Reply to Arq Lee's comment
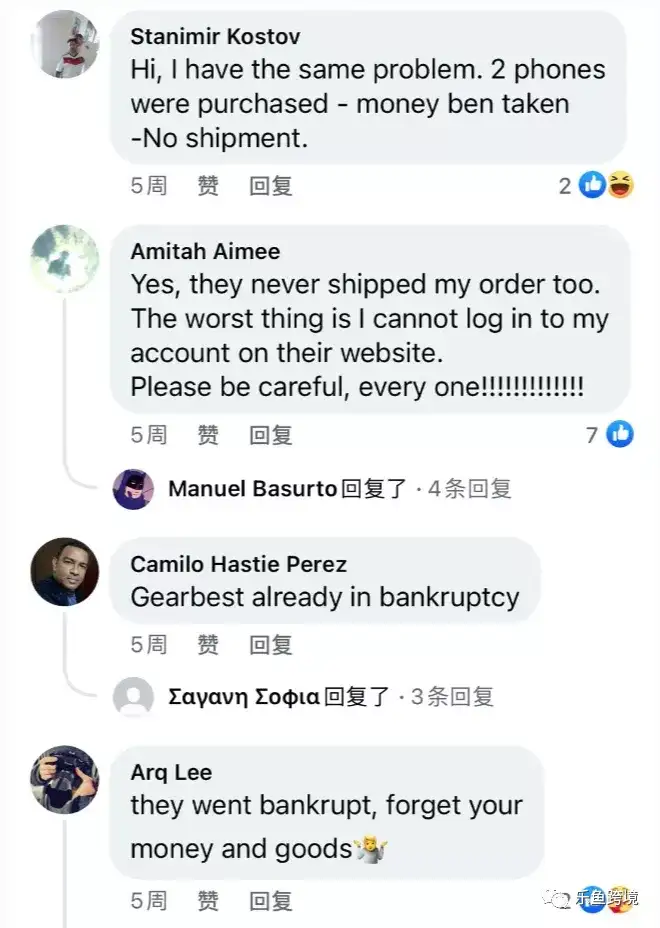Screen dimensions: 660x928 click(x=270, y=901)
